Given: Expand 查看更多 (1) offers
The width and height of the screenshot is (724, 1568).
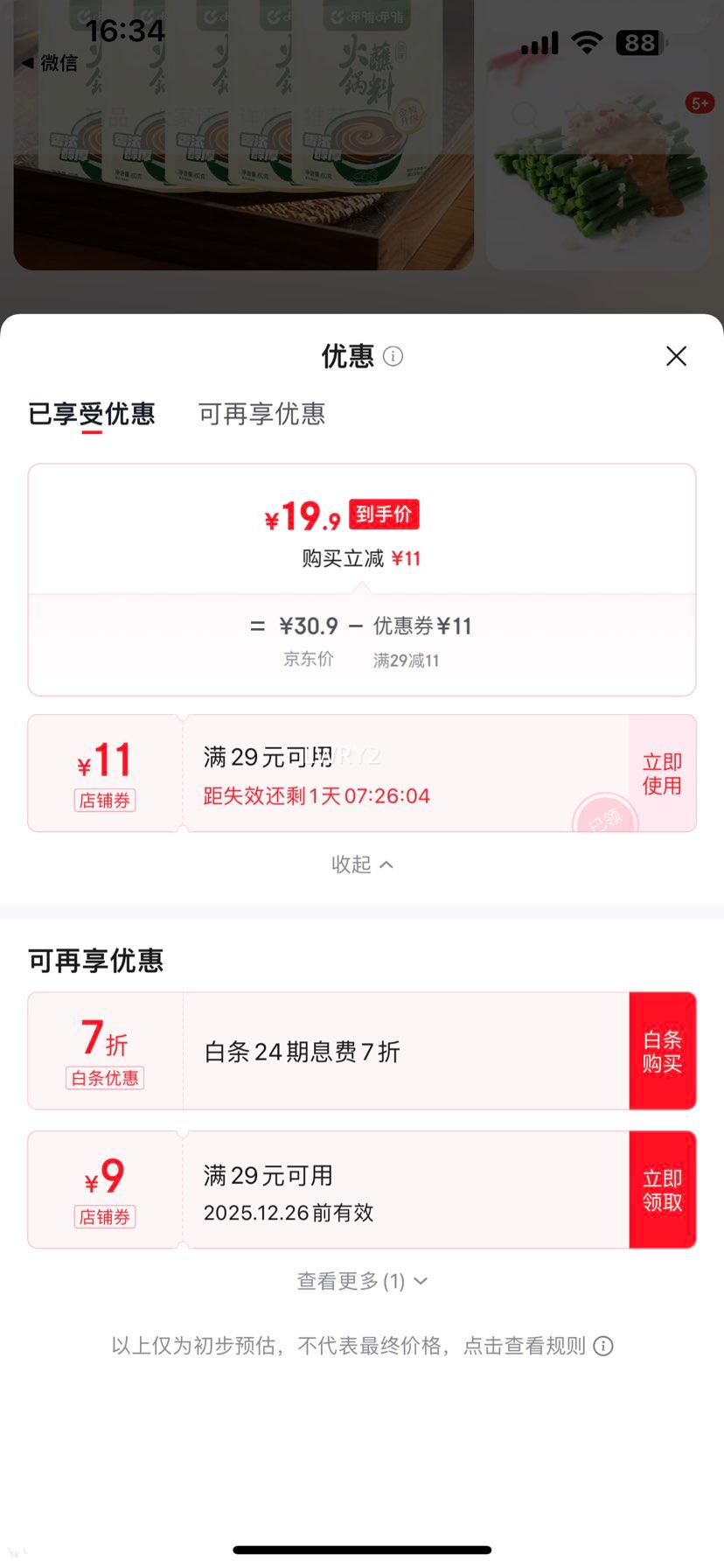Looking at the screenshot, I should point(361,1282).
